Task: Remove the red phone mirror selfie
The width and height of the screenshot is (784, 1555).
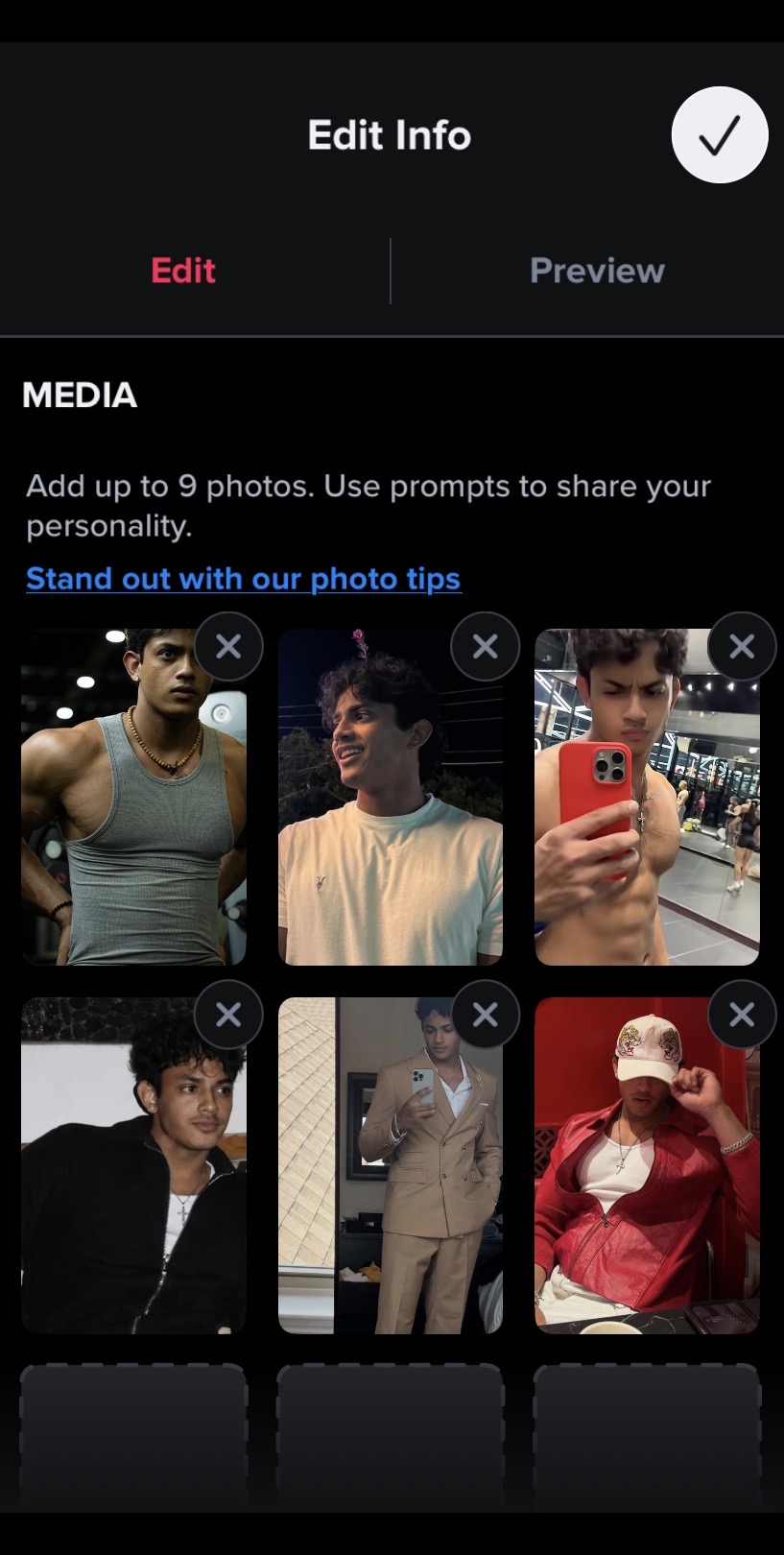Action: (x=742, y=647)
